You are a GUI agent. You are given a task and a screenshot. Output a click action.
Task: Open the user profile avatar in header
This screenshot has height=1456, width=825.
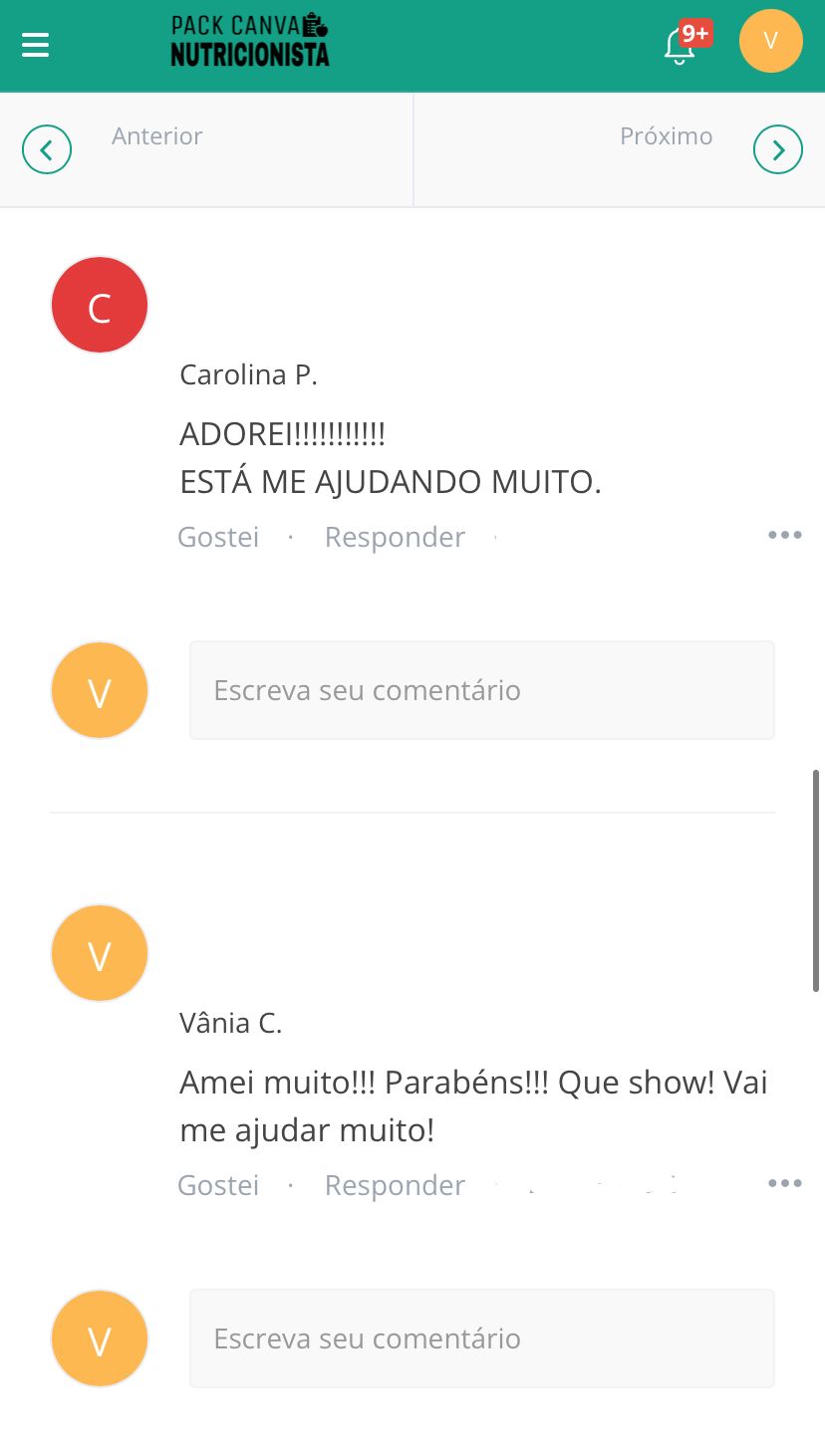770,41
